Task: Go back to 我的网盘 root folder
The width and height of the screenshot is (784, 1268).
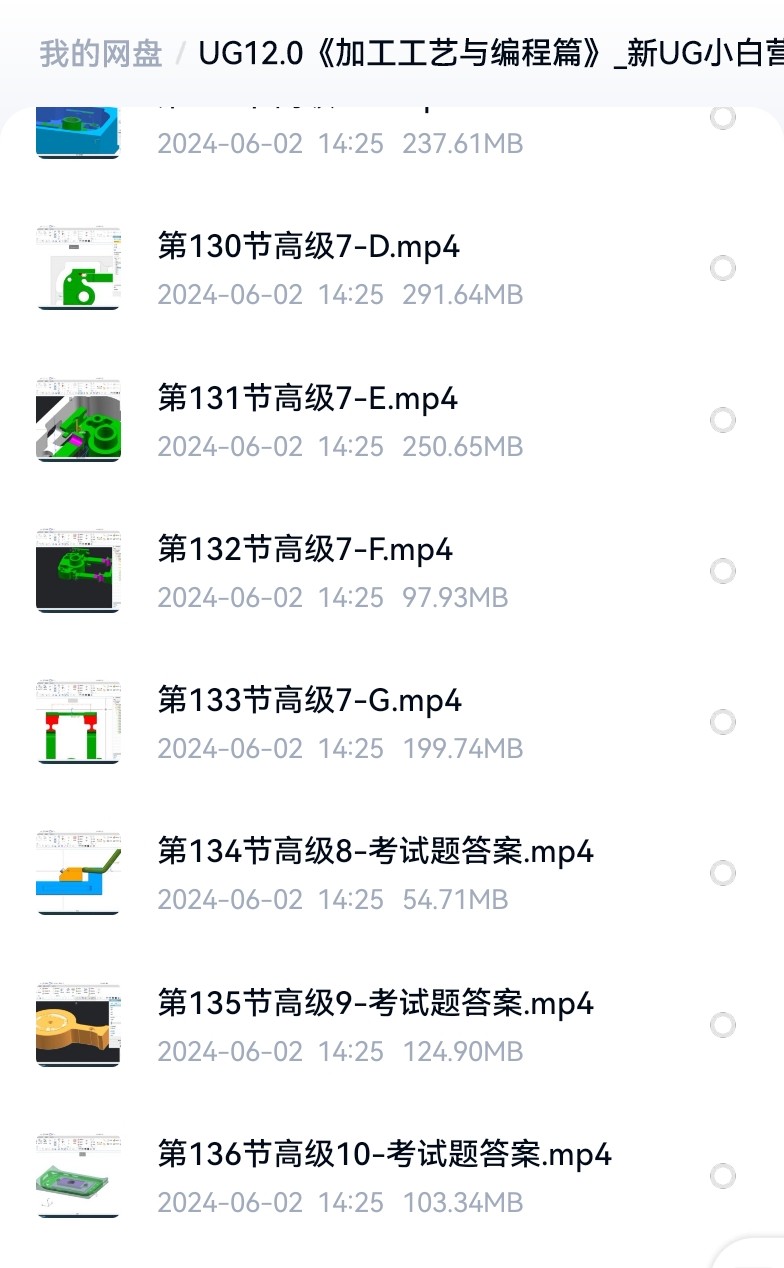Action: pyautogui.click(x=100, y=53)
